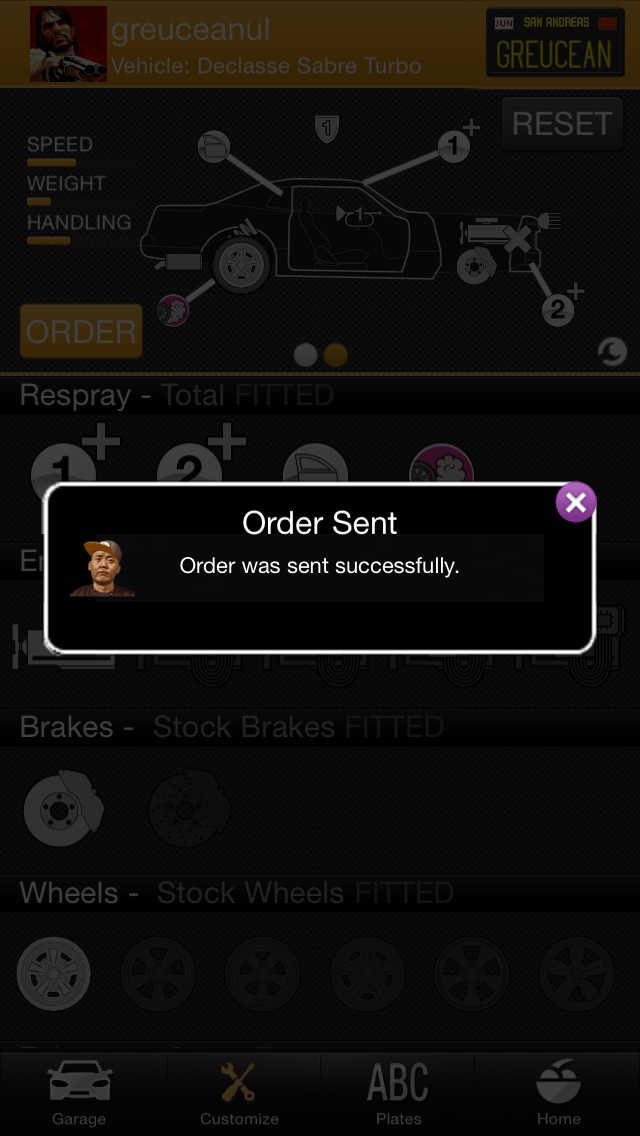
Task: Tap the ORDER button
Action: point(81,332)
